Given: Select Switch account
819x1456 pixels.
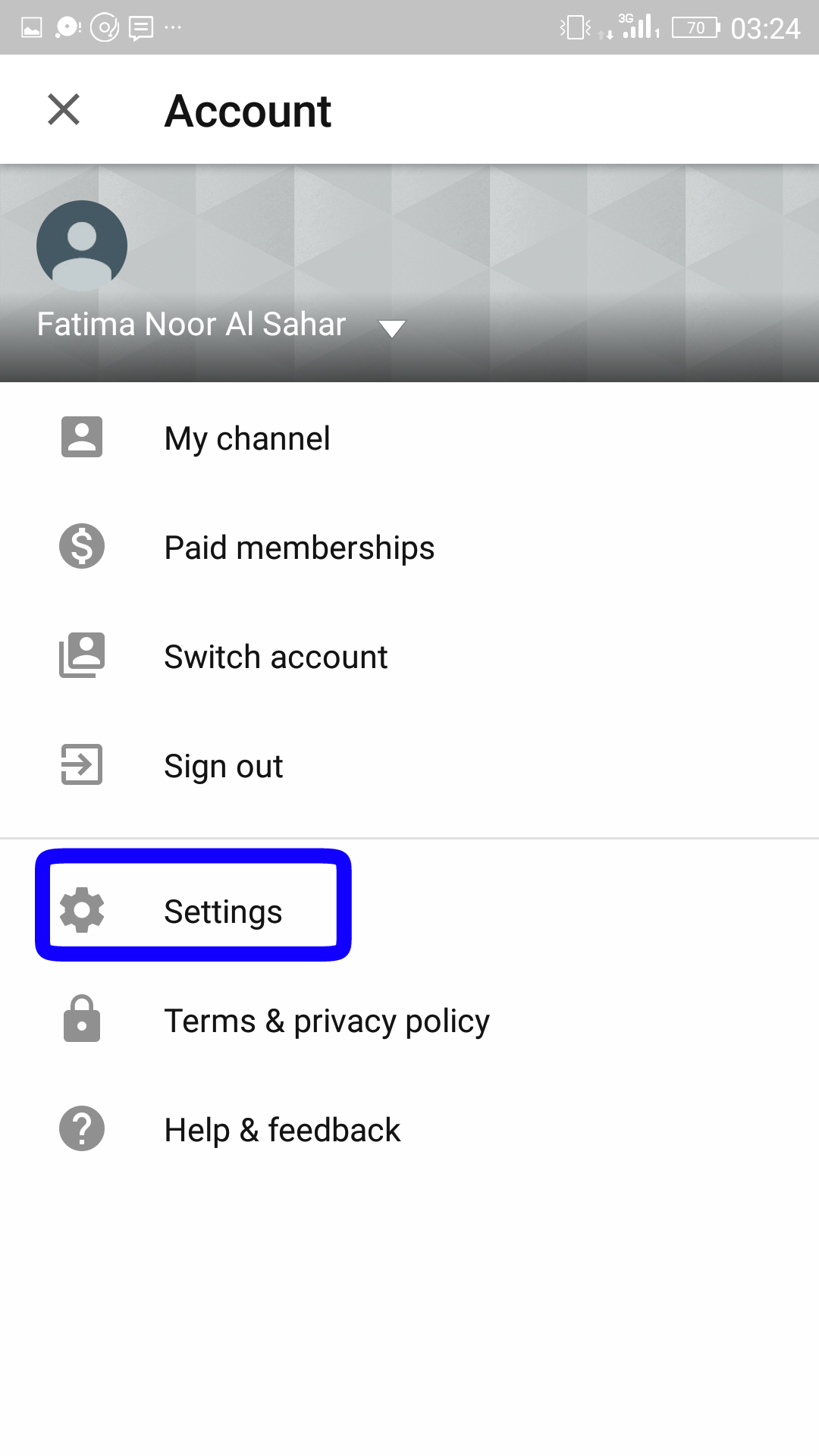Looking at the screenshot, I should coord(409,657).
